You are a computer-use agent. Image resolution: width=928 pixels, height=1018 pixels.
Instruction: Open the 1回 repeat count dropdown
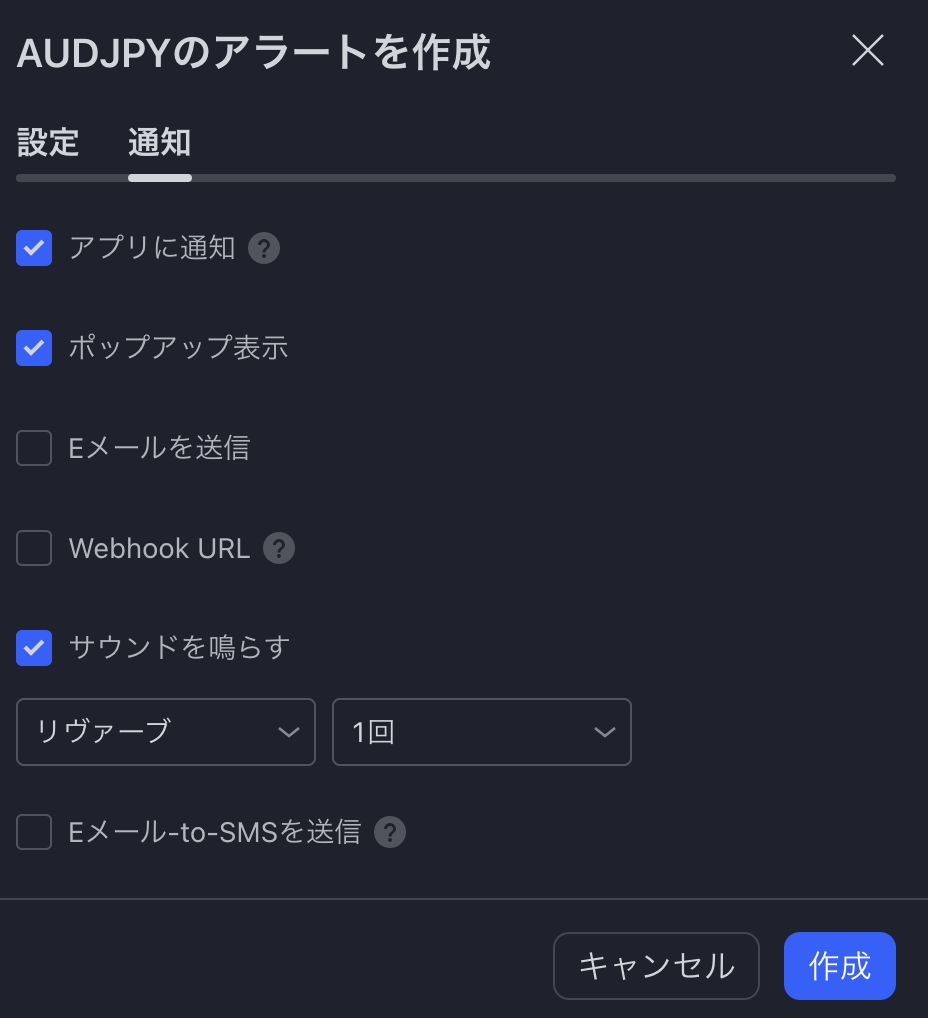pos(482,732)
